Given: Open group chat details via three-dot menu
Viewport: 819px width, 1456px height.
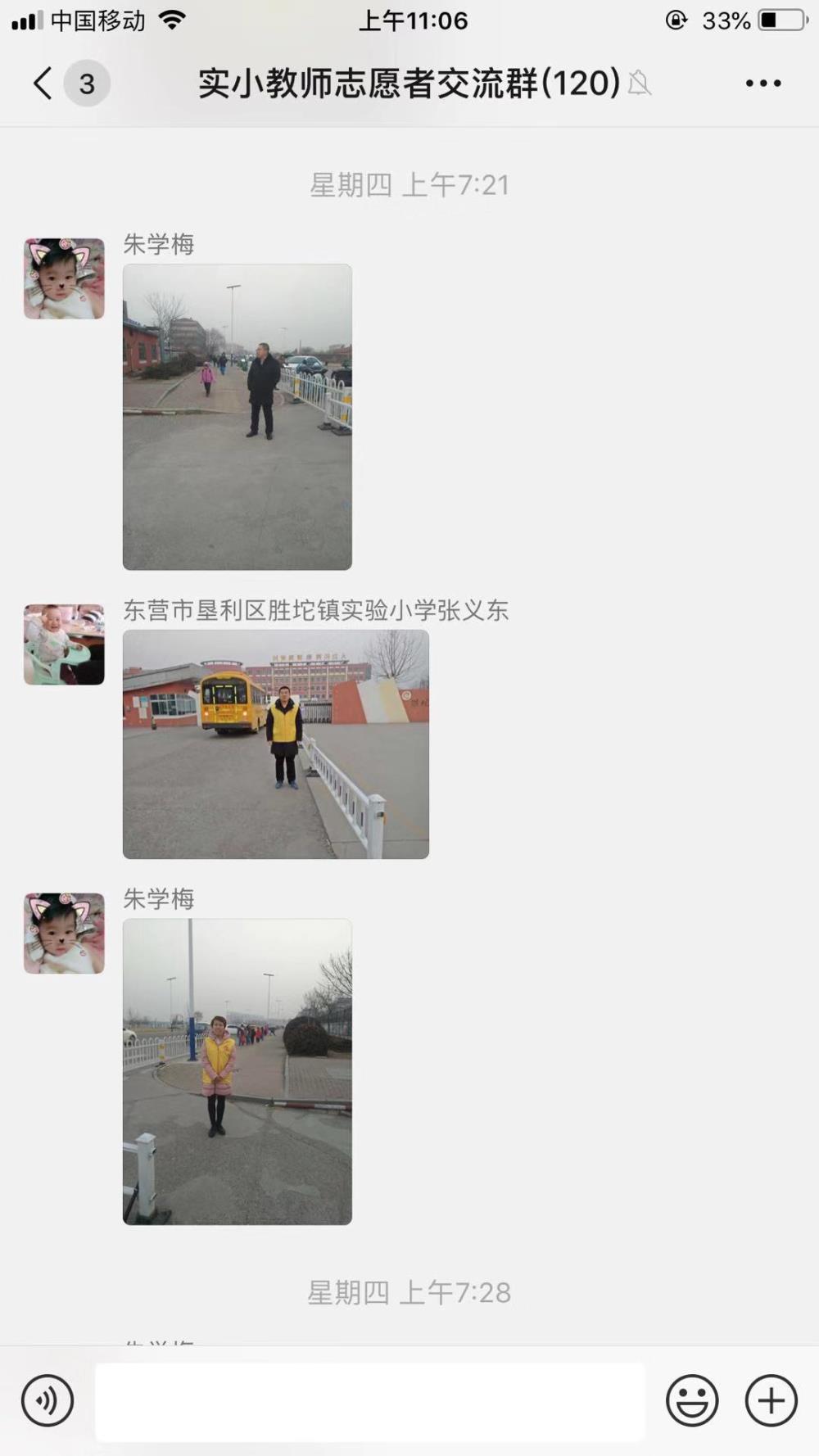Looking at the screenshot, I should click(762, 84).
